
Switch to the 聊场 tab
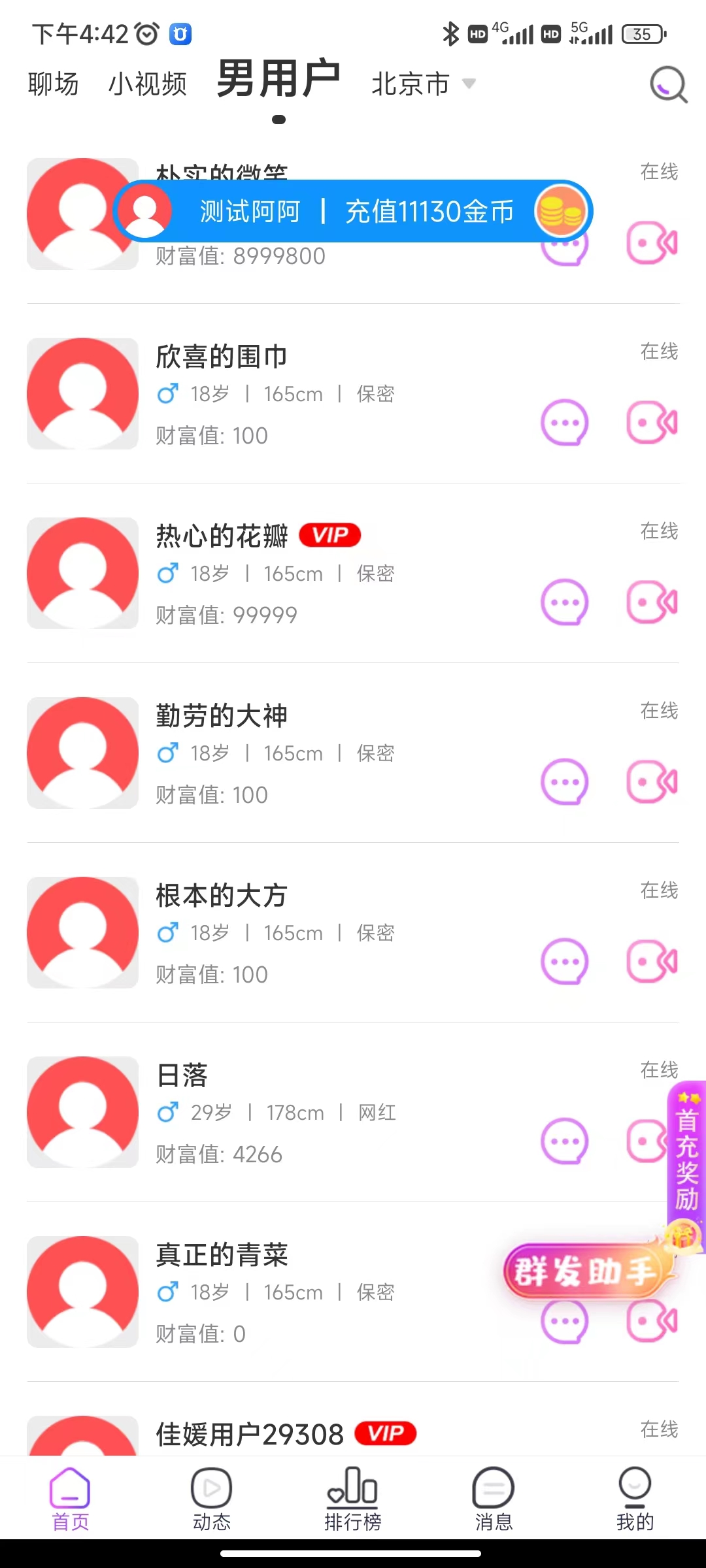coord(53,85)
